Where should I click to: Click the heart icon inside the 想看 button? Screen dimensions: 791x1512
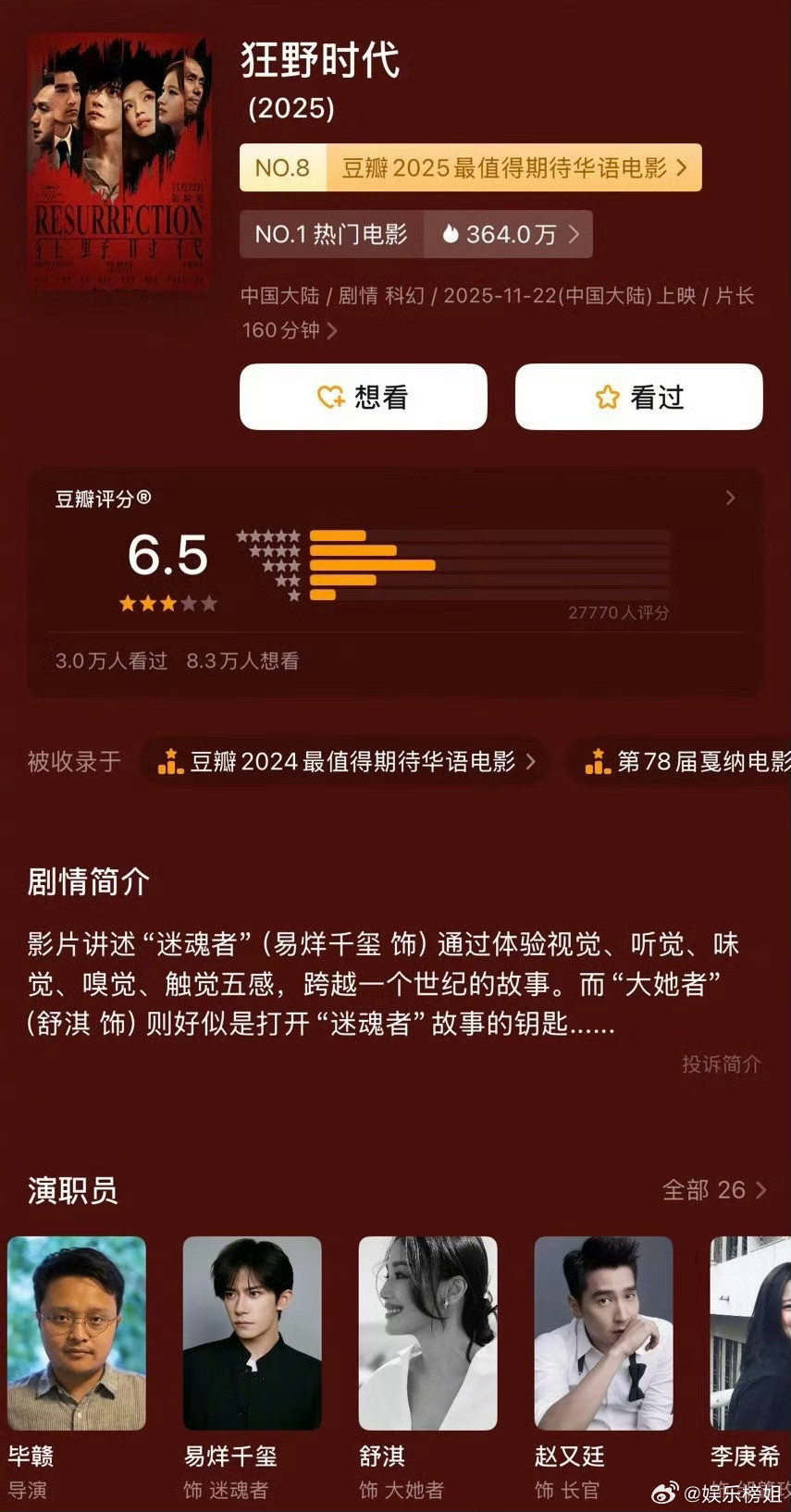(x=330, y=396)
